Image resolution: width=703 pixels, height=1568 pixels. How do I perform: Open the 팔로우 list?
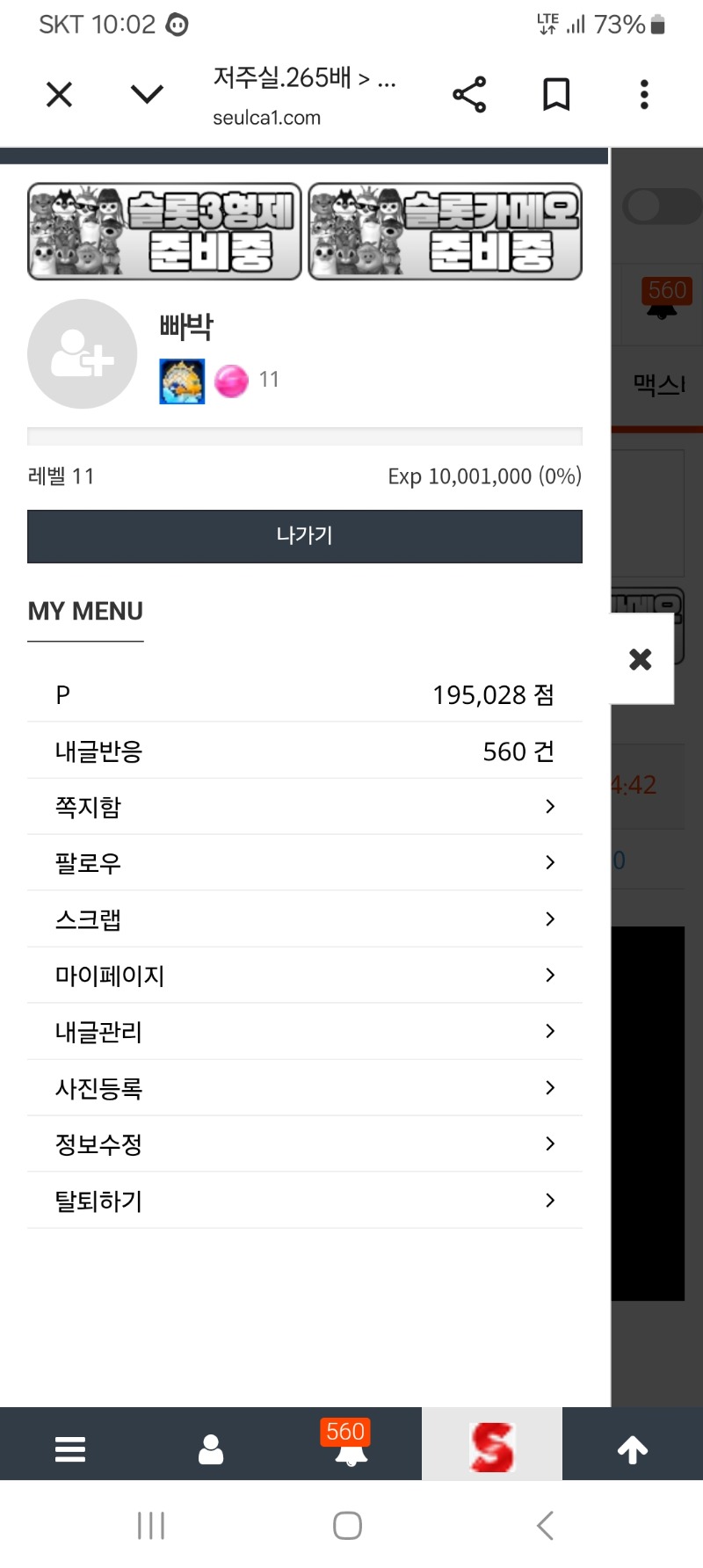pyautogui.click(x=304, y=863)
